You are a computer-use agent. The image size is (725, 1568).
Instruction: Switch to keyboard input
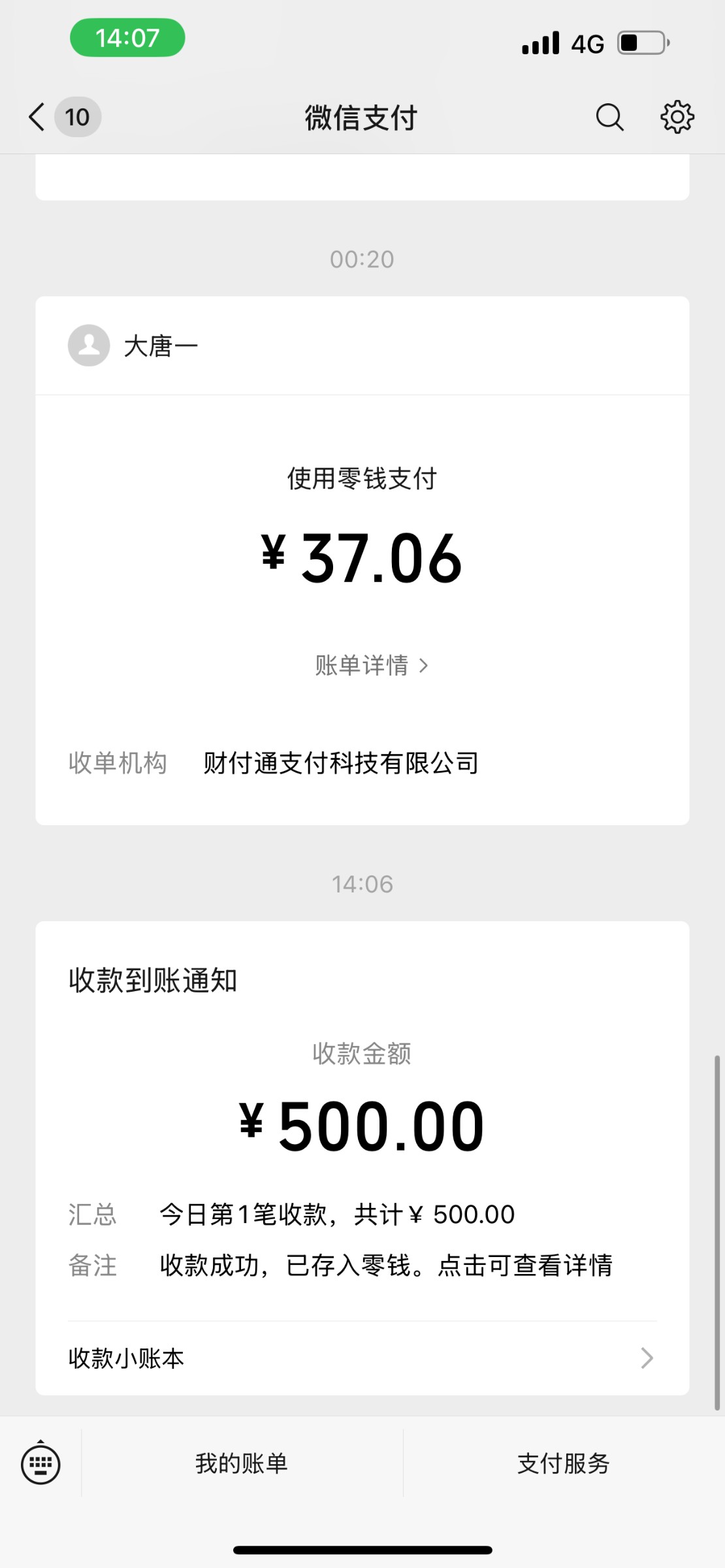pyautogui.click(x=40, y=1463)
